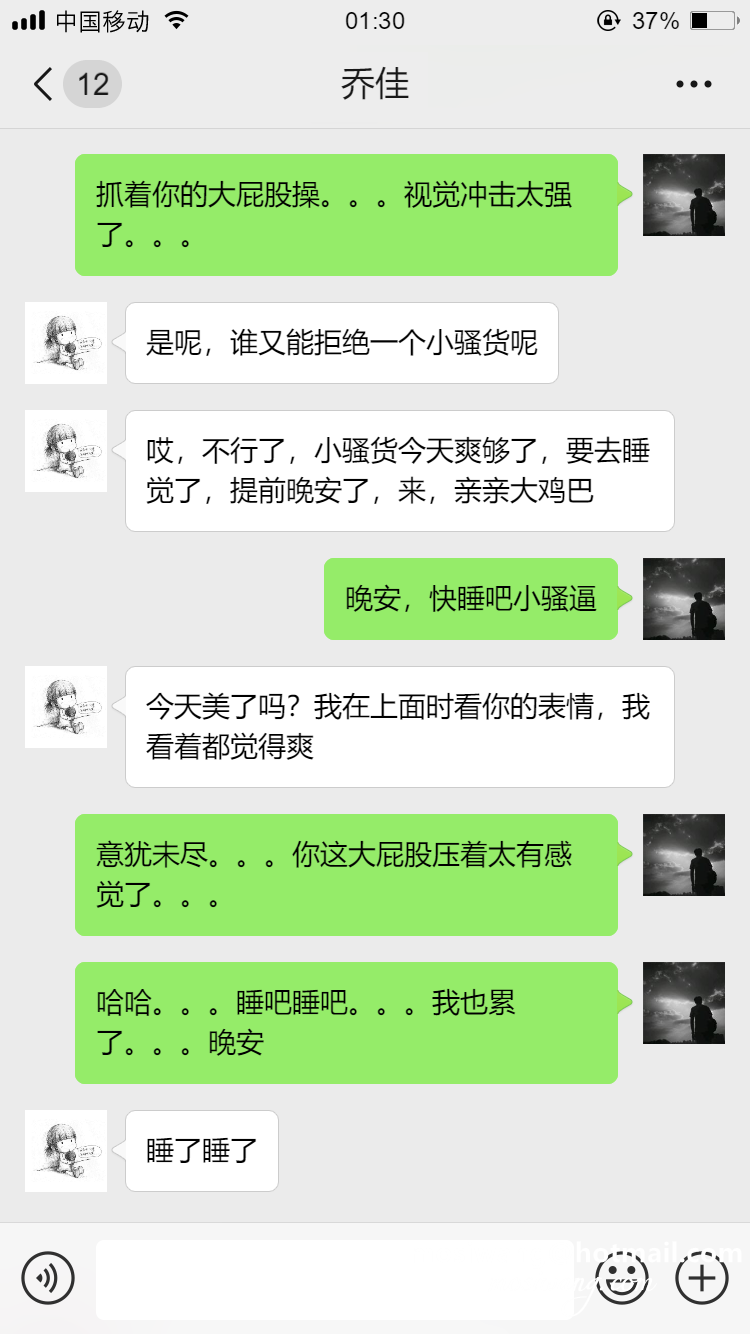Tap the clock showing 01:30
This screenshot has height=1334, width=750.
coord(375,20)
